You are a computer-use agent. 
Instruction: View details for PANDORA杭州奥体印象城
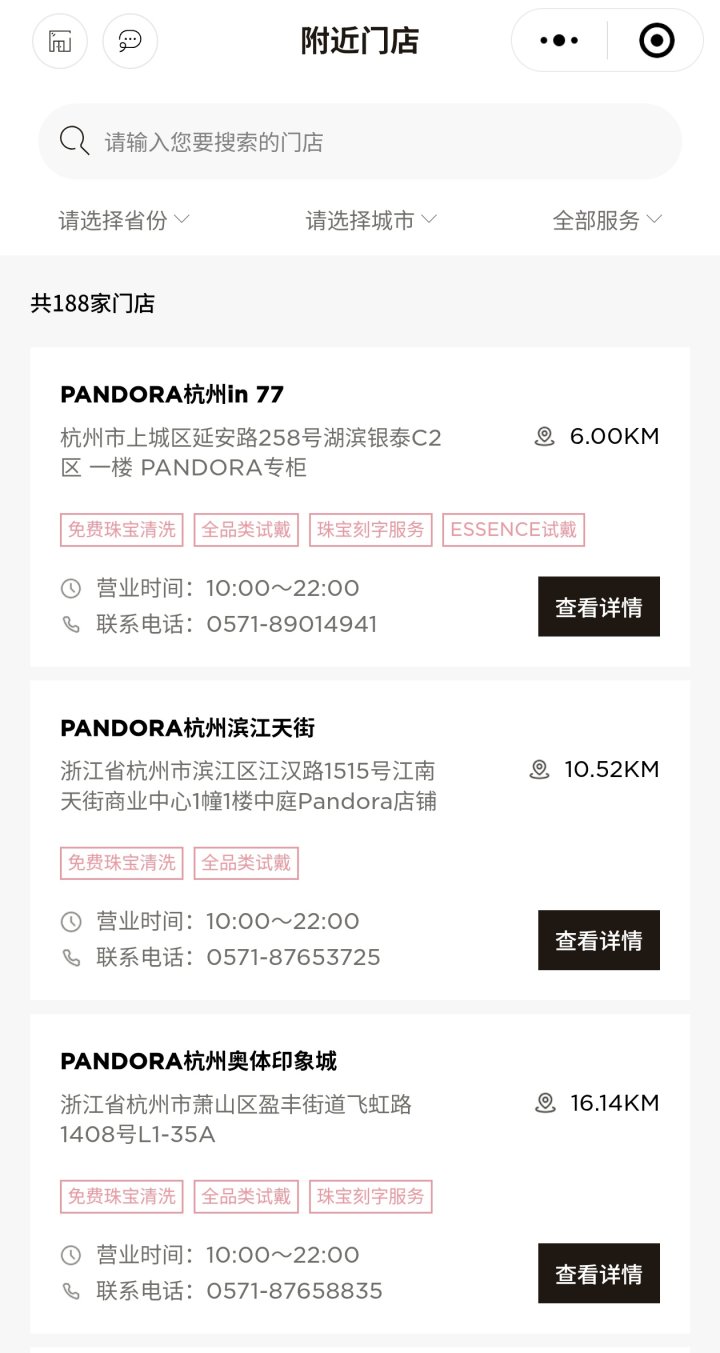(598, 1273)
